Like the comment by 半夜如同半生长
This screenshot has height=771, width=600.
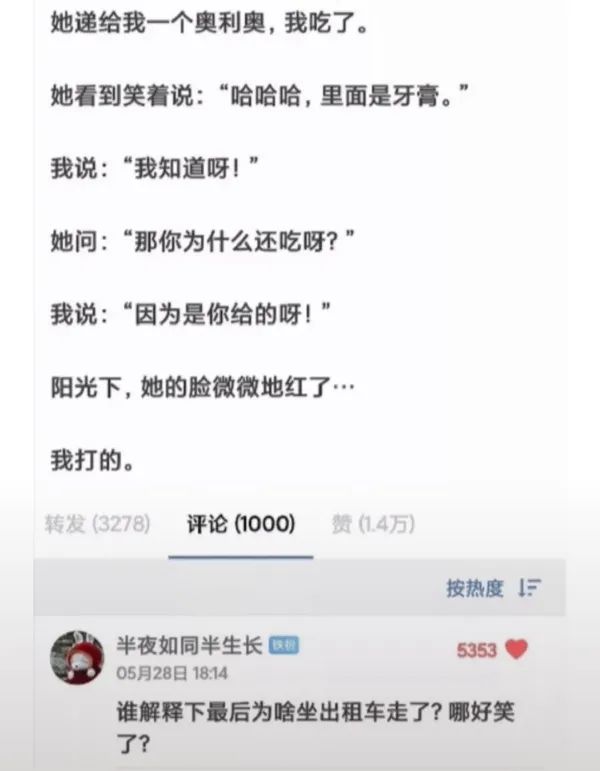pyautogui.click(x=515, y=649)
